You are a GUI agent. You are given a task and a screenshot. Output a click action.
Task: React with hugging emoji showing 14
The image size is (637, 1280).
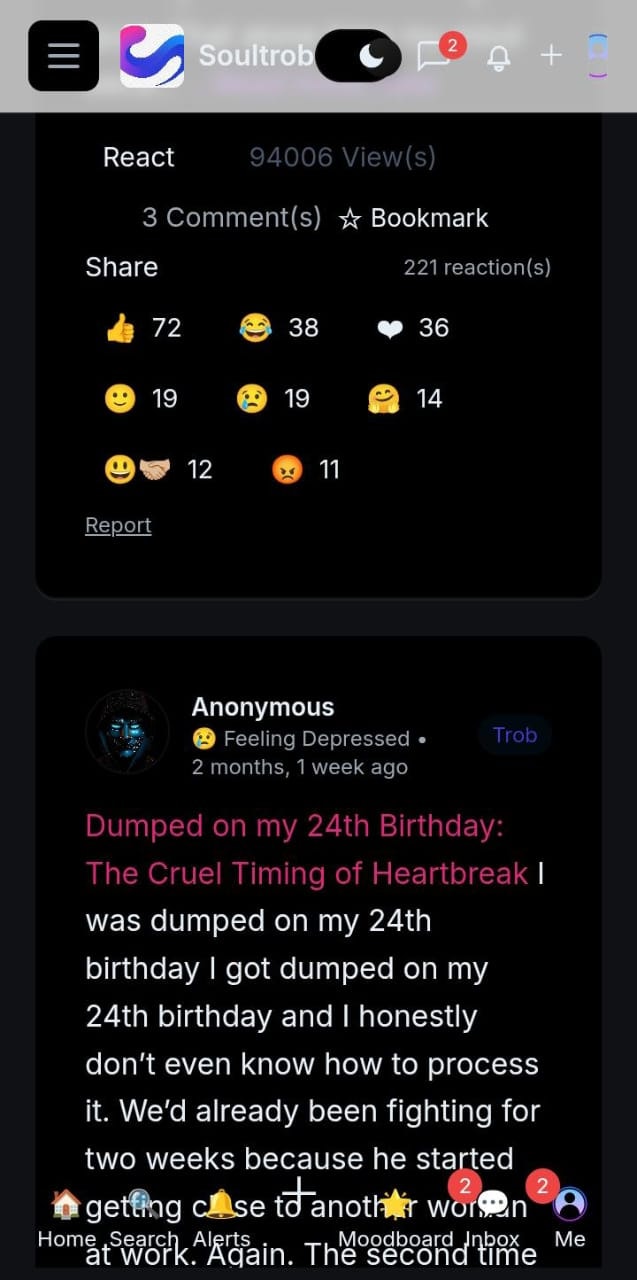[404, 399]
